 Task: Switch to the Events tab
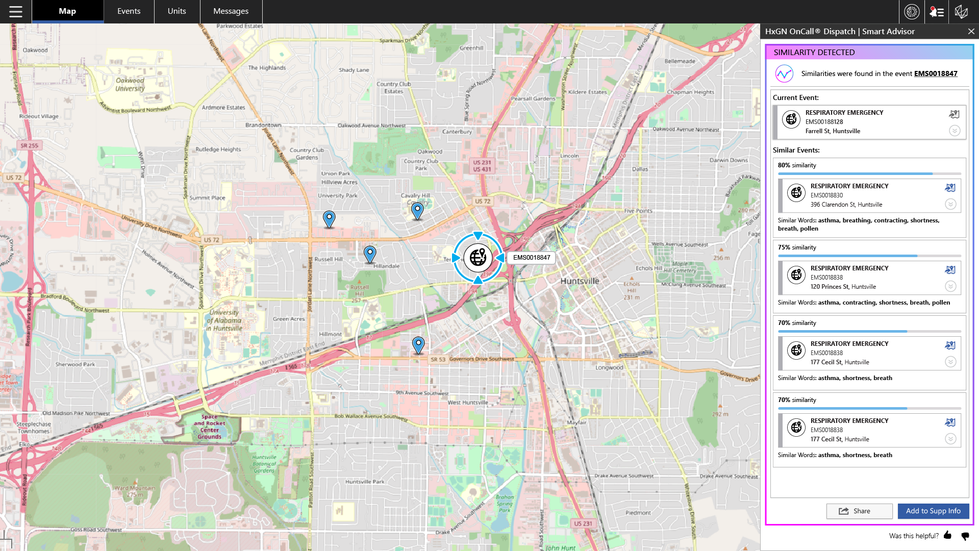pyautogui.click(x=128, y=11)
